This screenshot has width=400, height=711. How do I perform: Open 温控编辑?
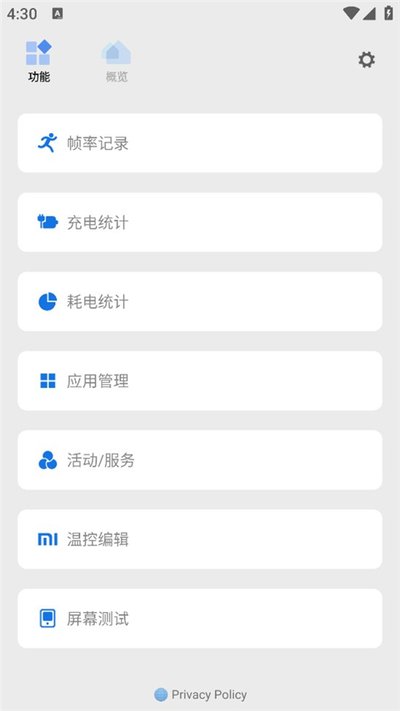point(200,539)
